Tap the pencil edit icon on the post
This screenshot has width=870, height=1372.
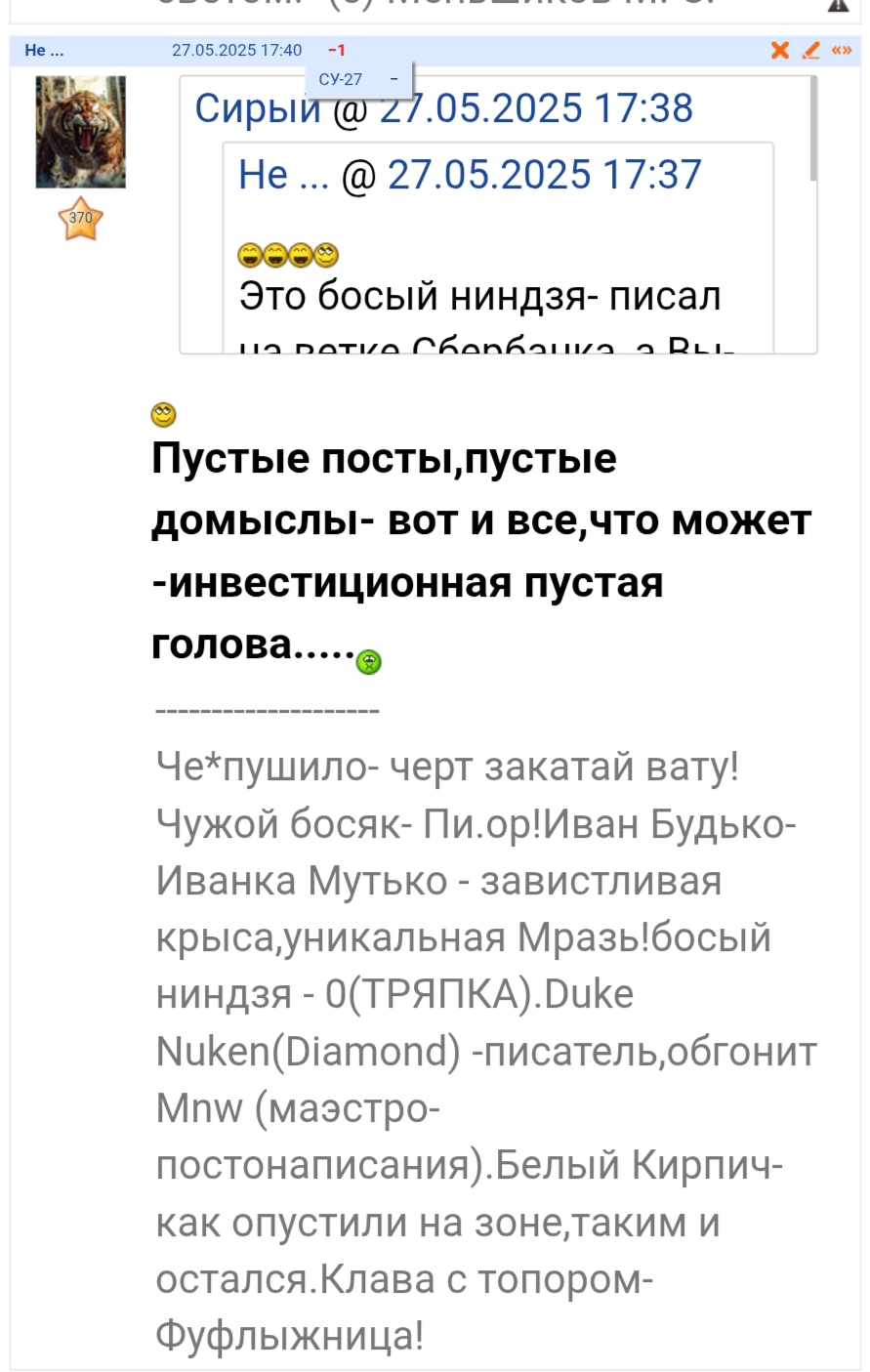click(x=810, y=51)
